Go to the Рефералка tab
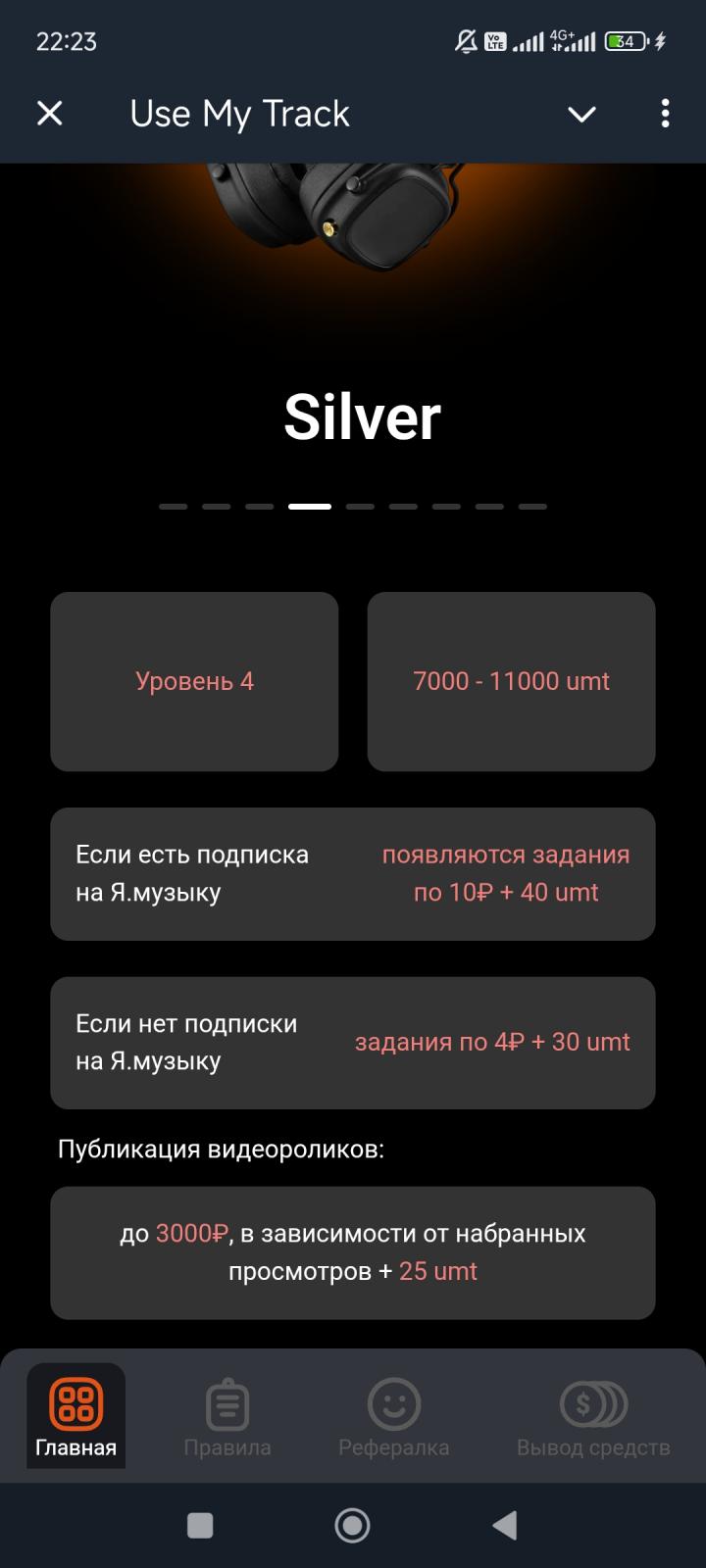 pos(394,1417)
